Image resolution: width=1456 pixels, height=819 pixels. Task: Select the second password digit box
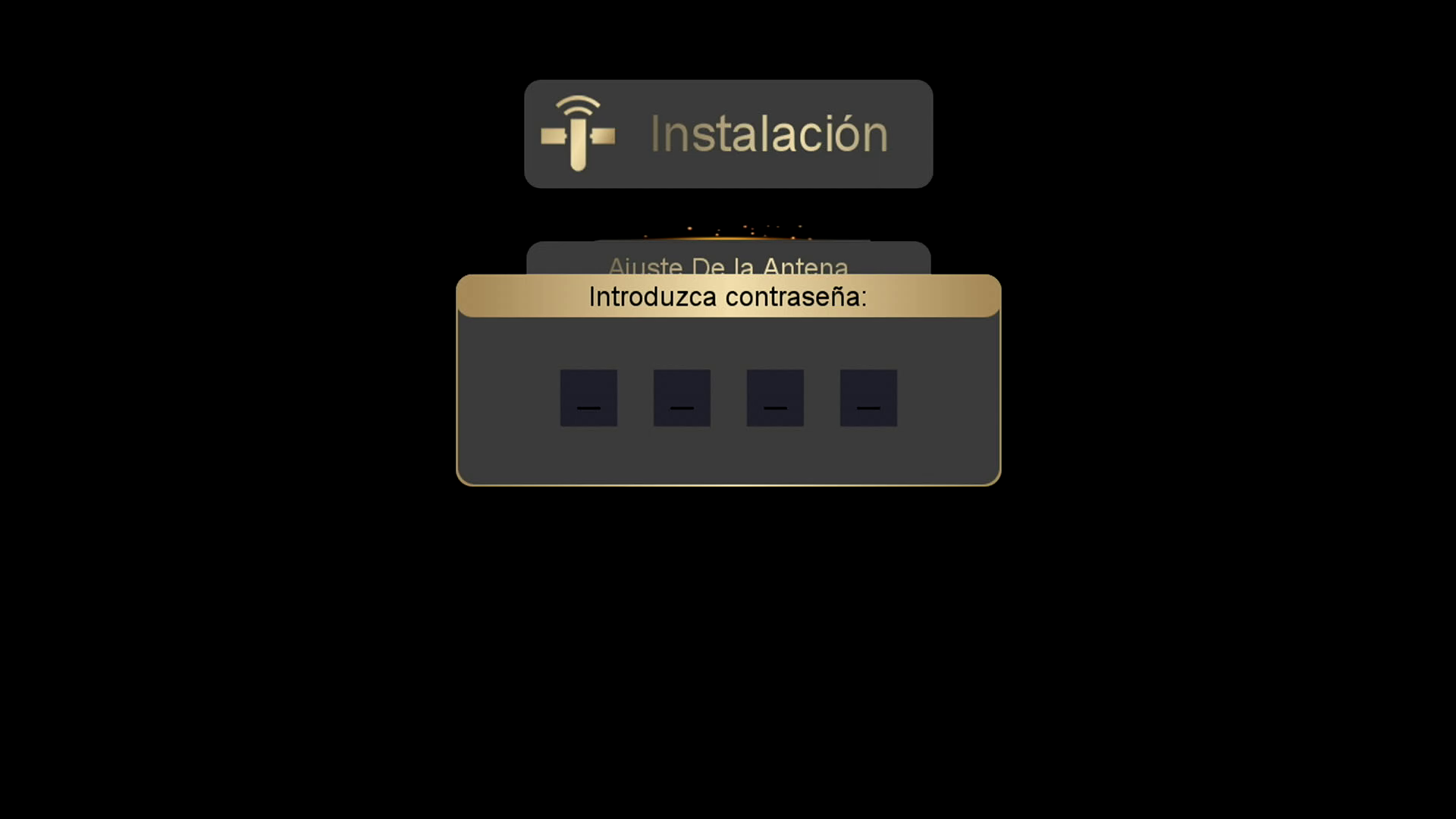(682, 398)
